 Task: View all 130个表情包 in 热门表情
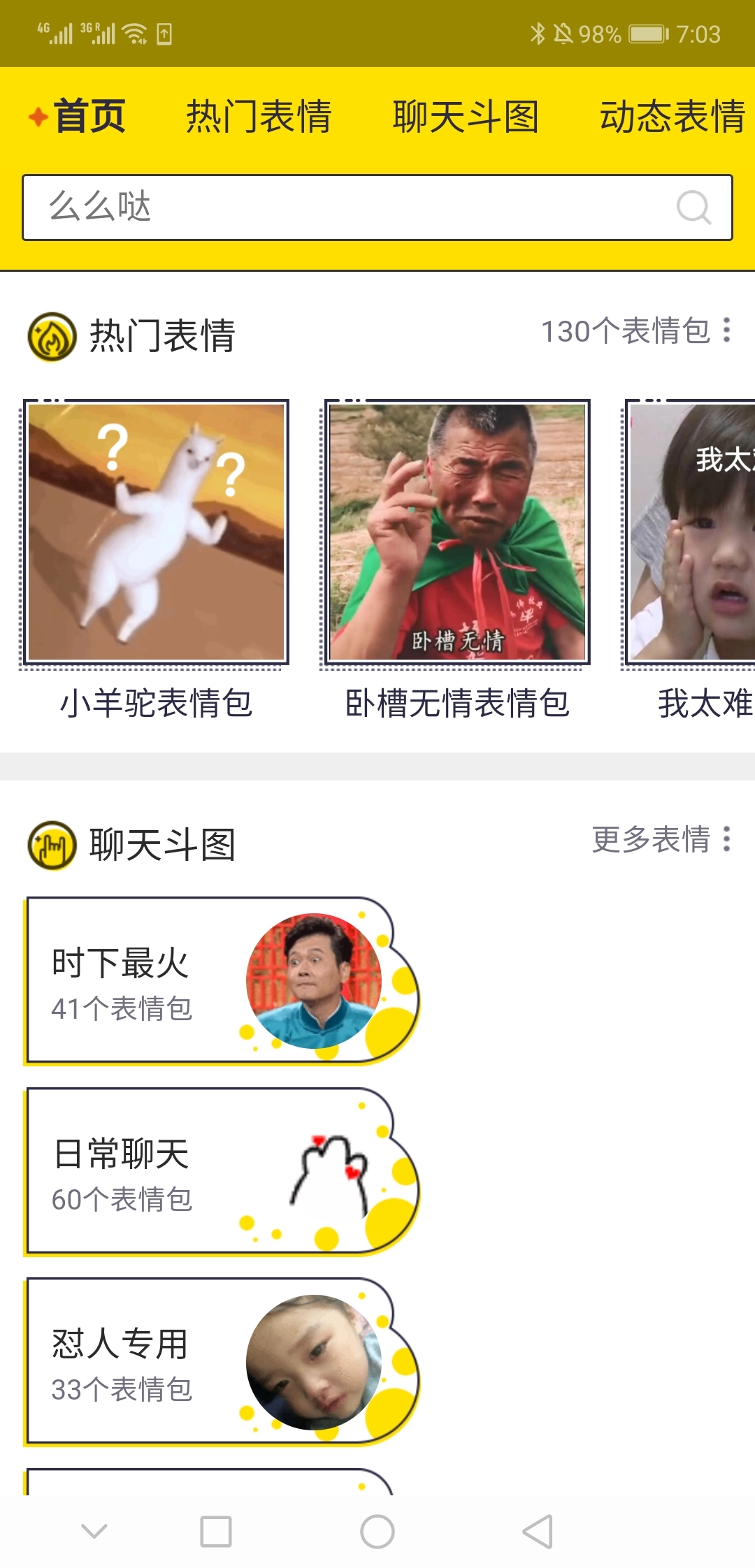[635, 331]
